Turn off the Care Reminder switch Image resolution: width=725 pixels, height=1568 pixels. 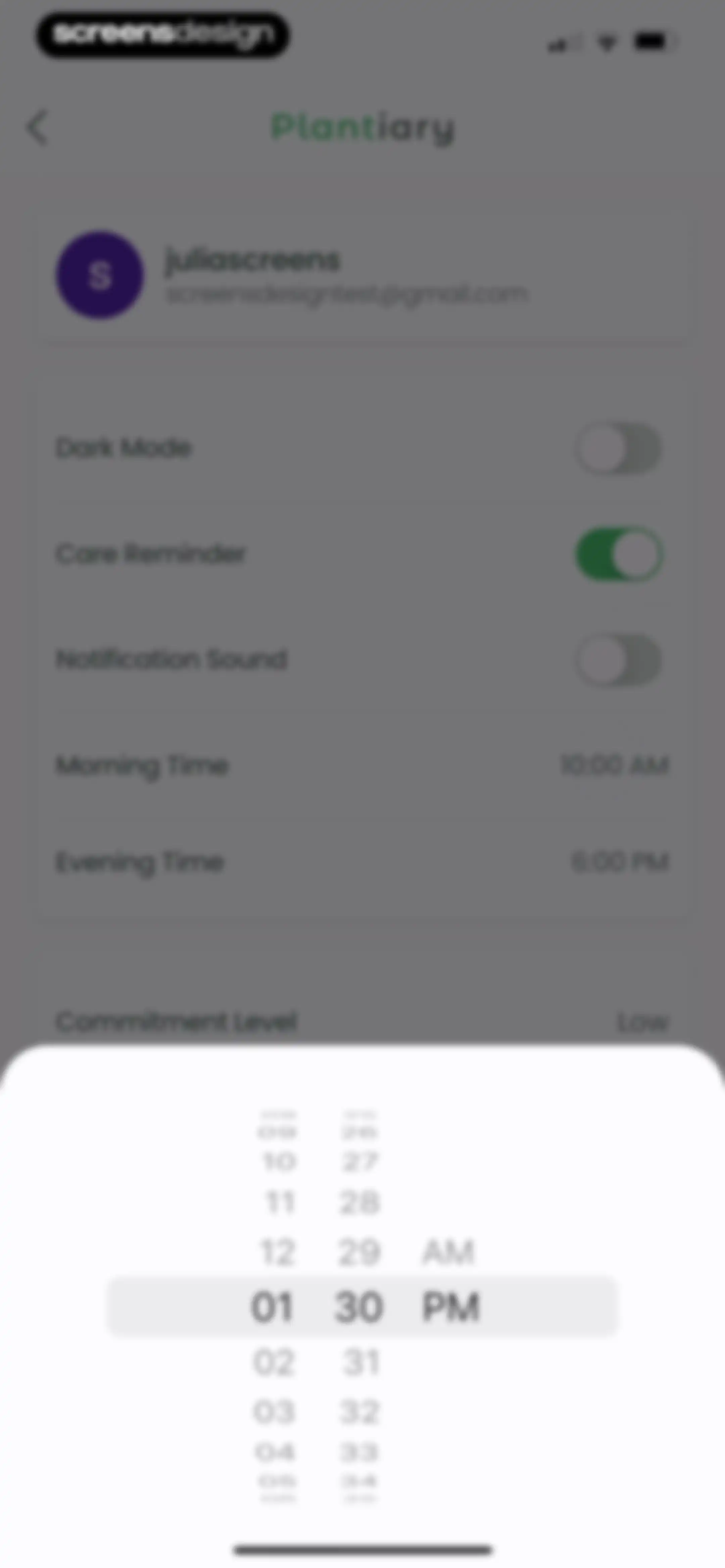point(619,555)
